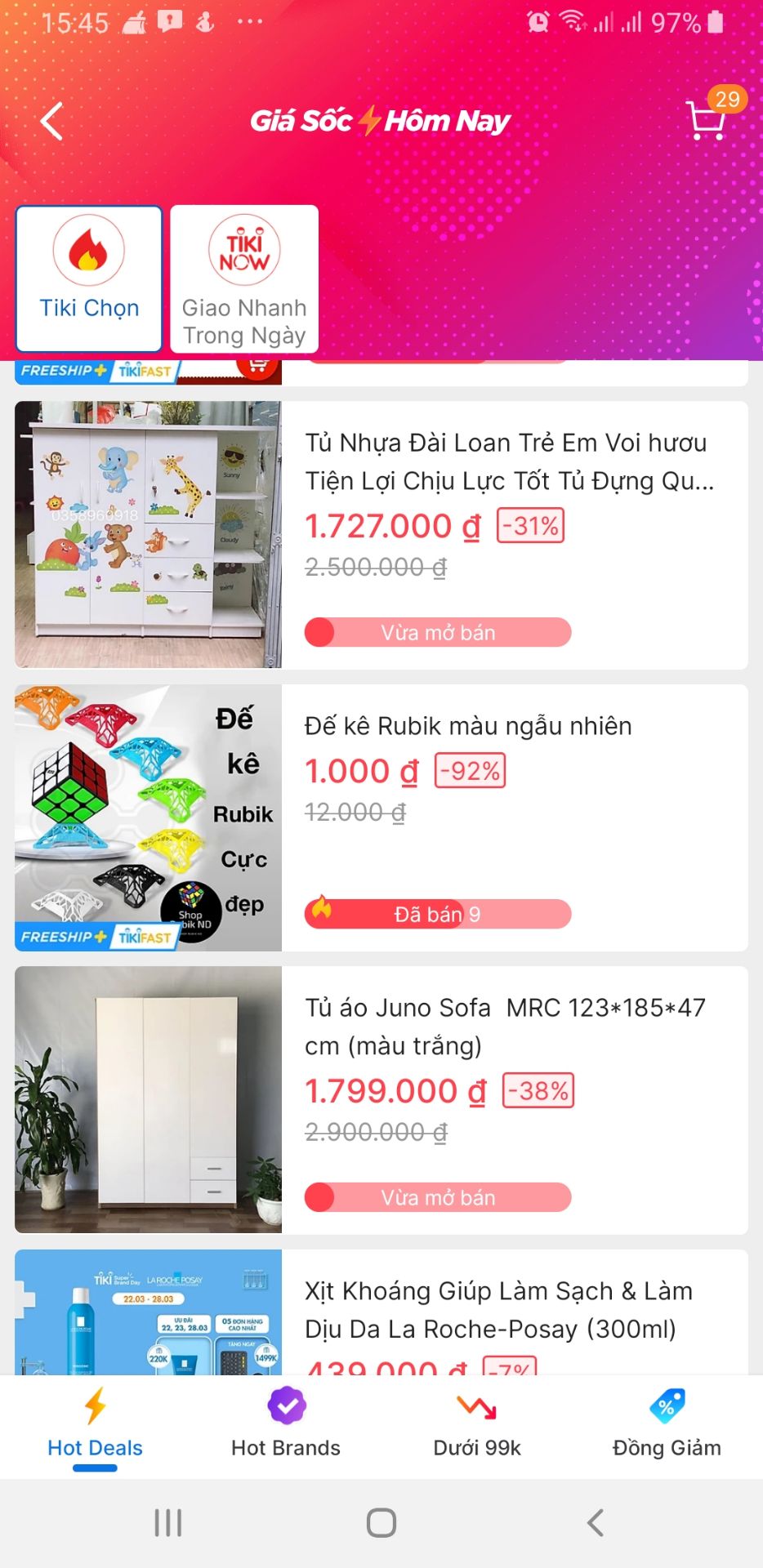763x1568 pixels.
Task: Tap the TIKI NOW circular logo
Action: (x=244, y=250)
